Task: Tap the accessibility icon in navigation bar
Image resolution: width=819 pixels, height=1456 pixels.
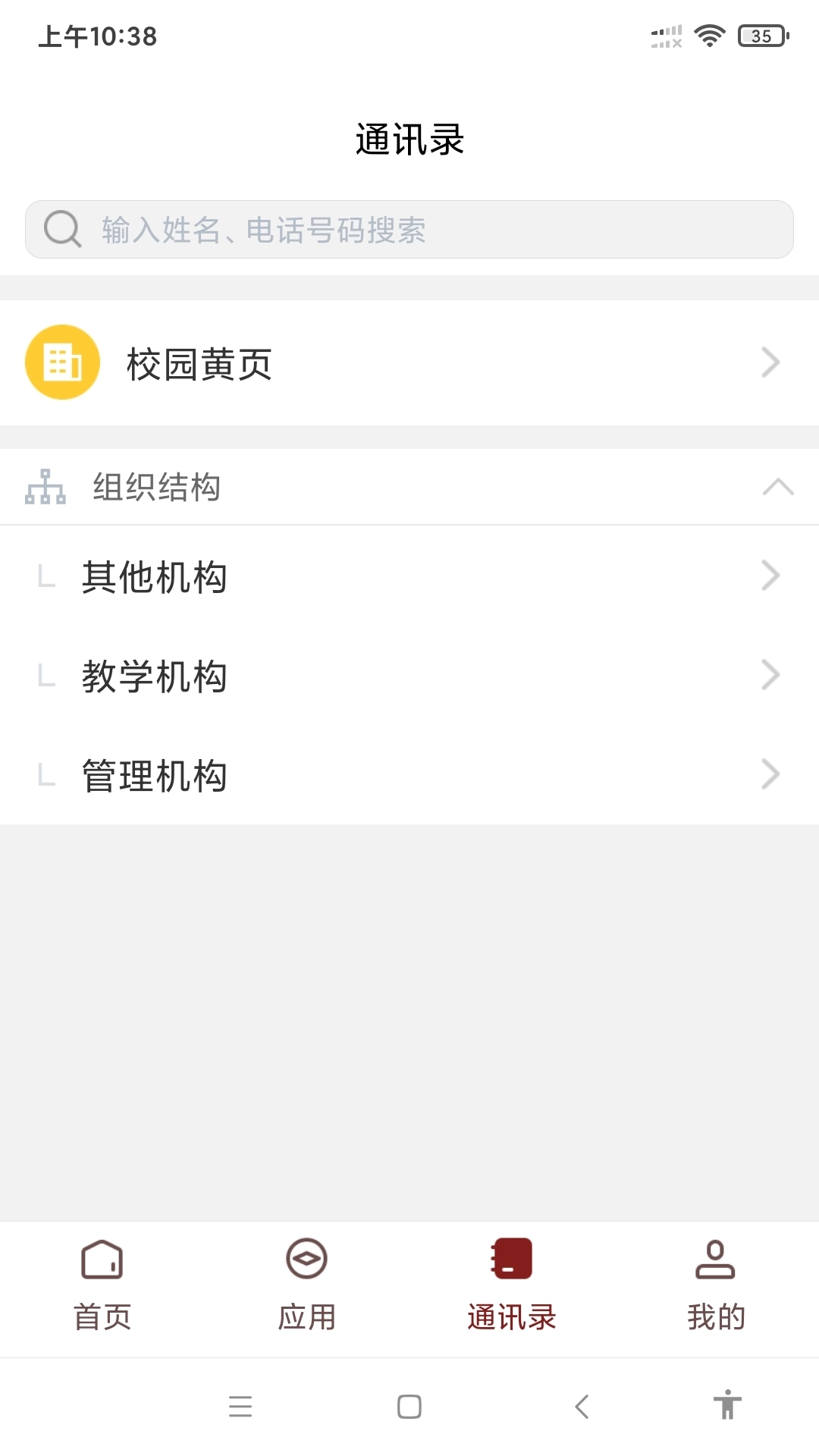Action: 726,1407
